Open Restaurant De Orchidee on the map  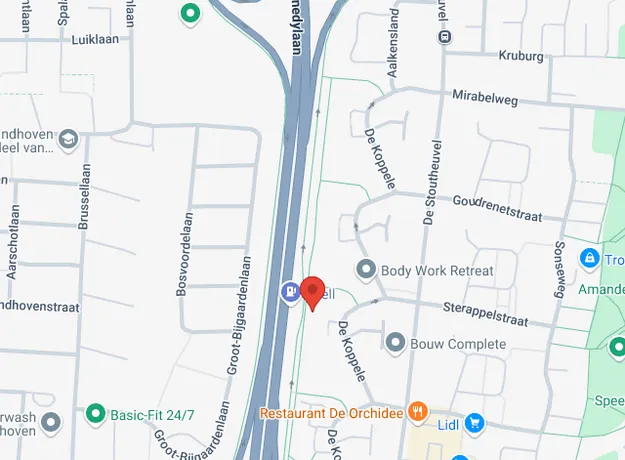[418, 411]
